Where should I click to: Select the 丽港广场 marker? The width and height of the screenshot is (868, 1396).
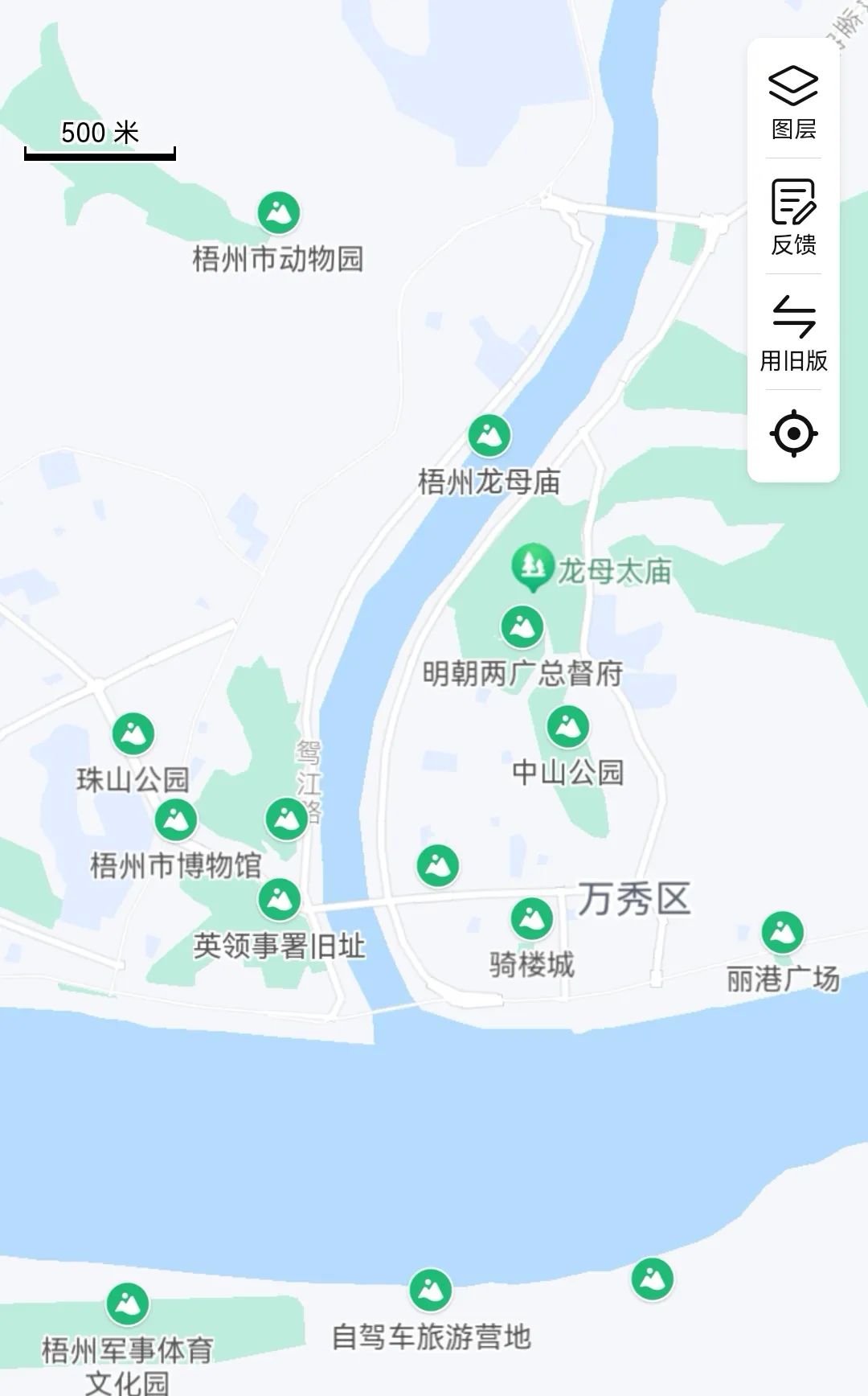(783, 933)
